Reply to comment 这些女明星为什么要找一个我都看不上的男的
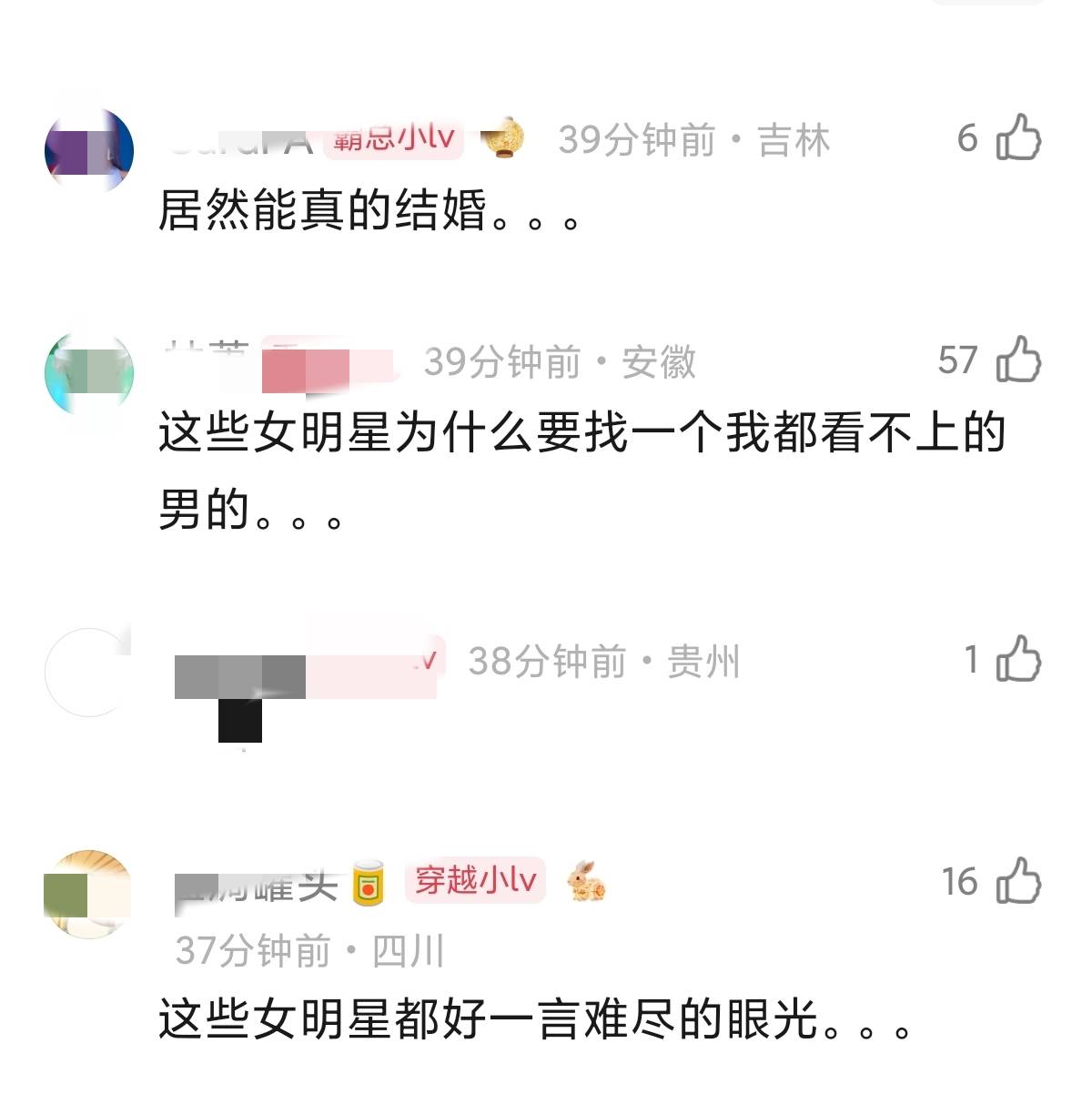 tap(581, 470)
